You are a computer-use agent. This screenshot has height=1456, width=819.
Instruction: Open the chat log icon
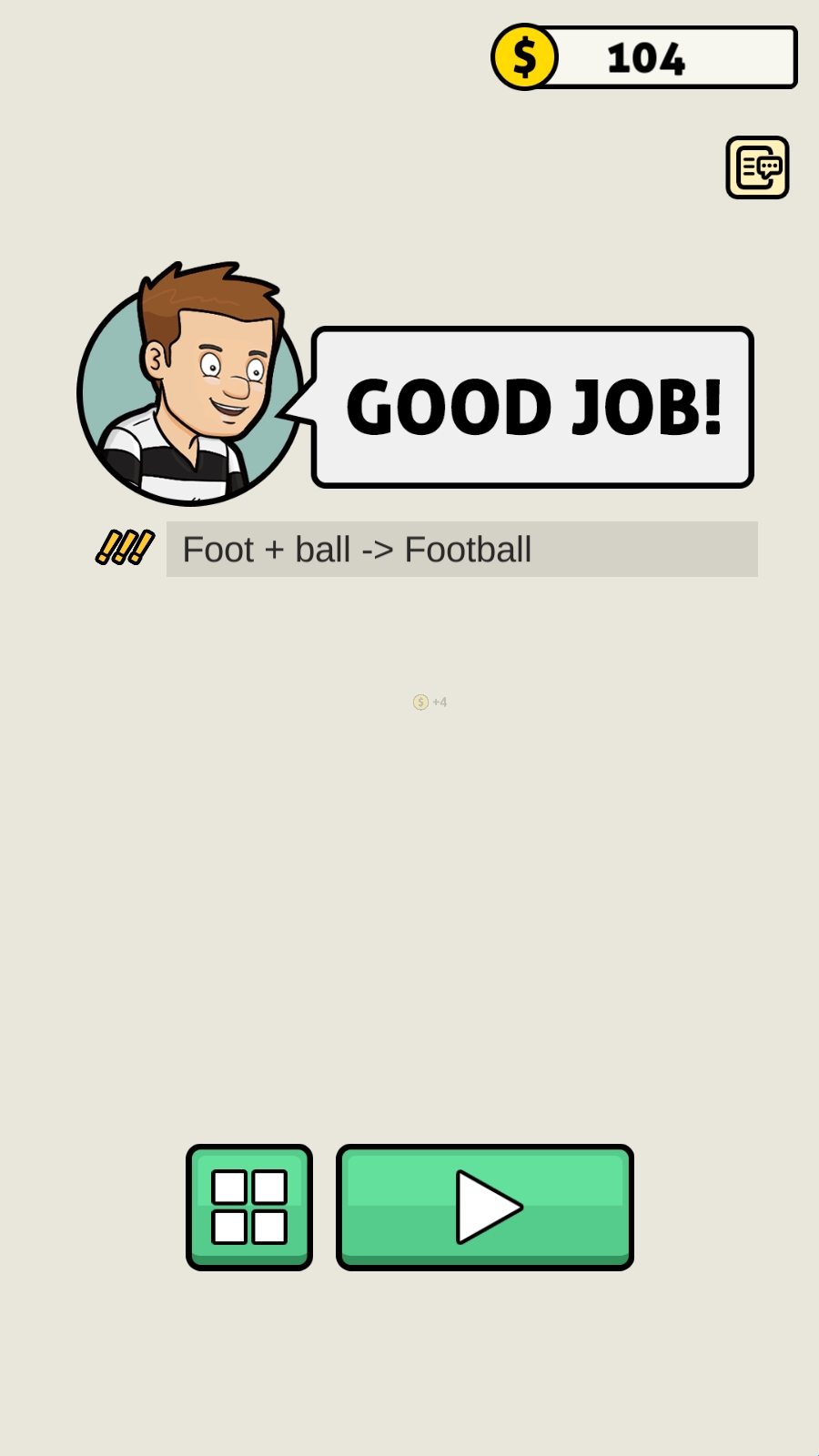[x=757, y=167]
